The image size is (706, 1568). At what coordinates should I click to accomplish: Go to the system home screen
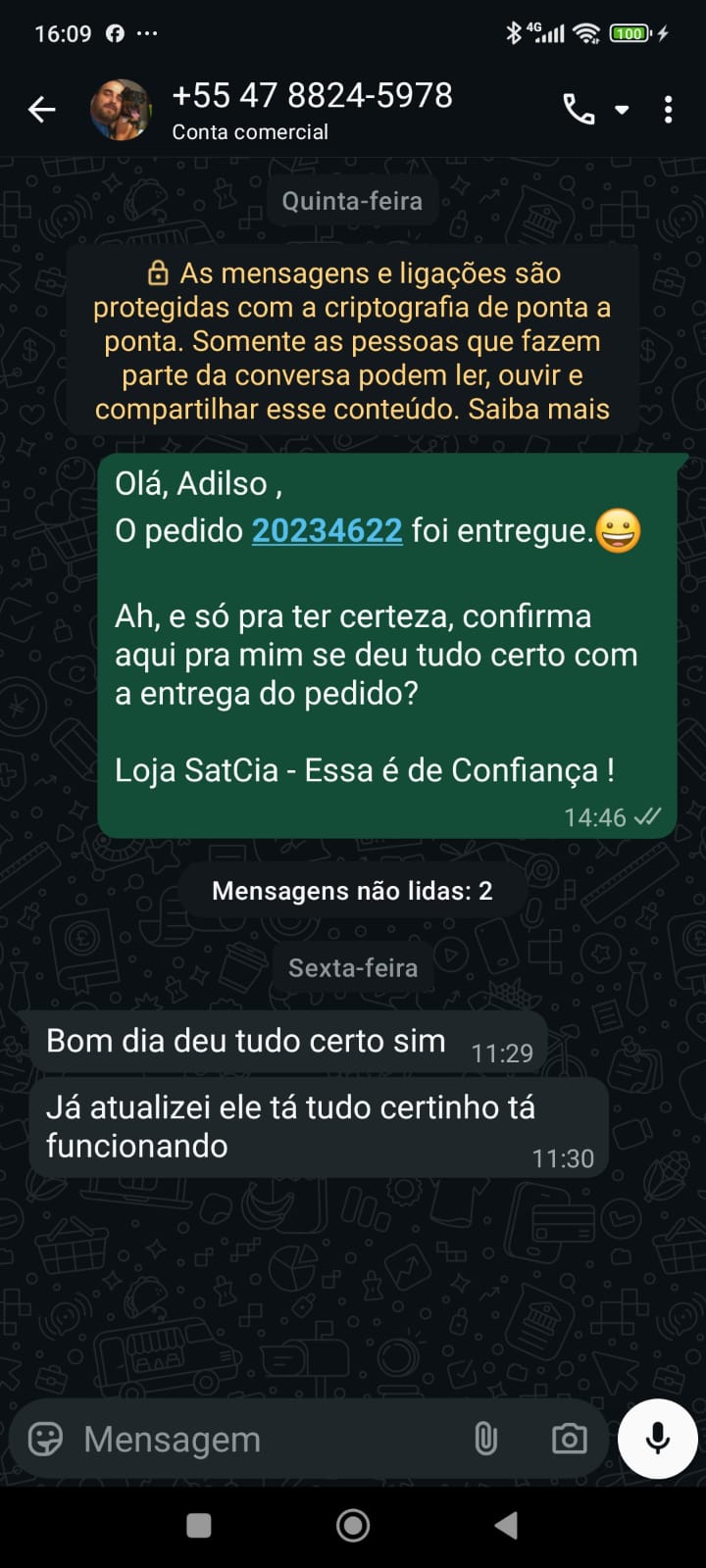tap(353, 1525)
